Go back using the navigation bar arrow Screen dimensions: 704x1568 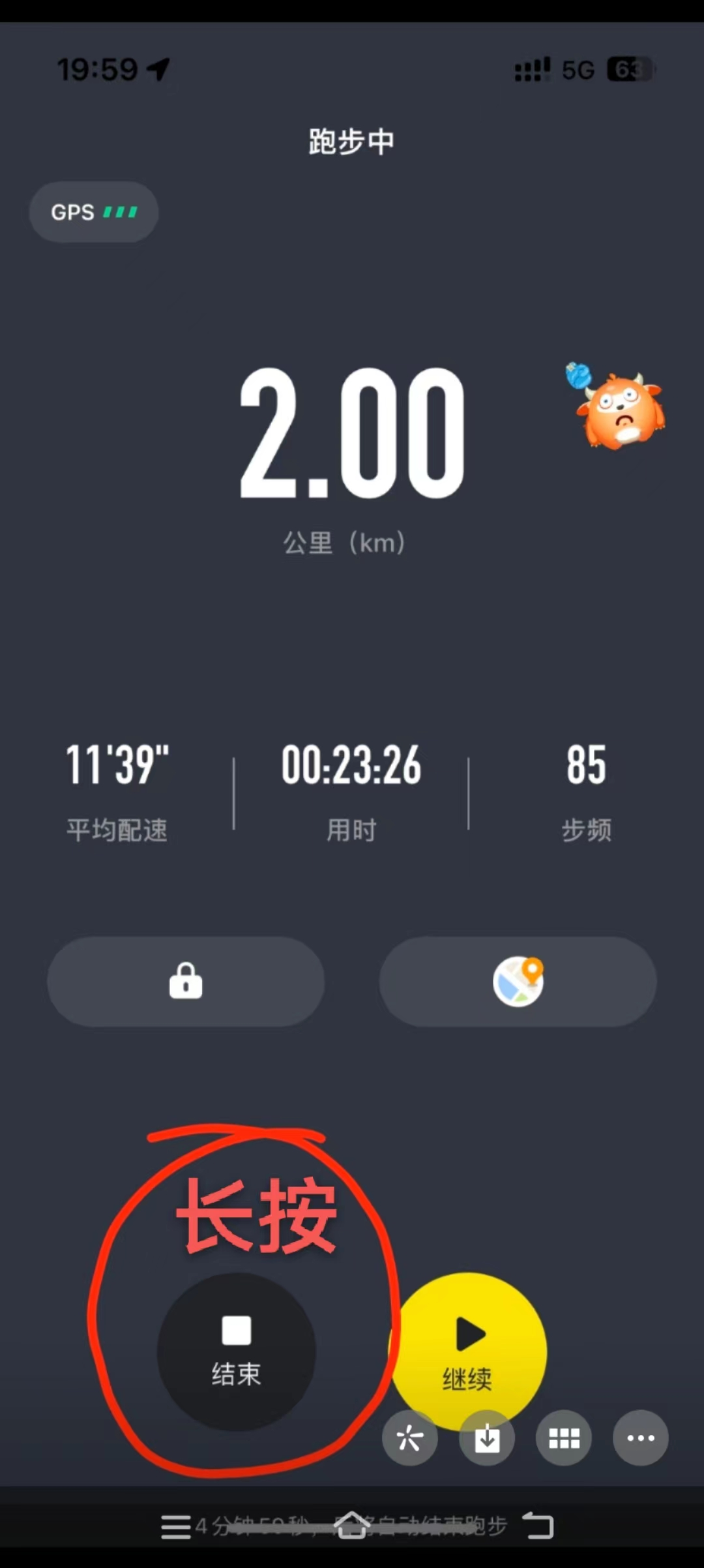[x=538, y=1526]
